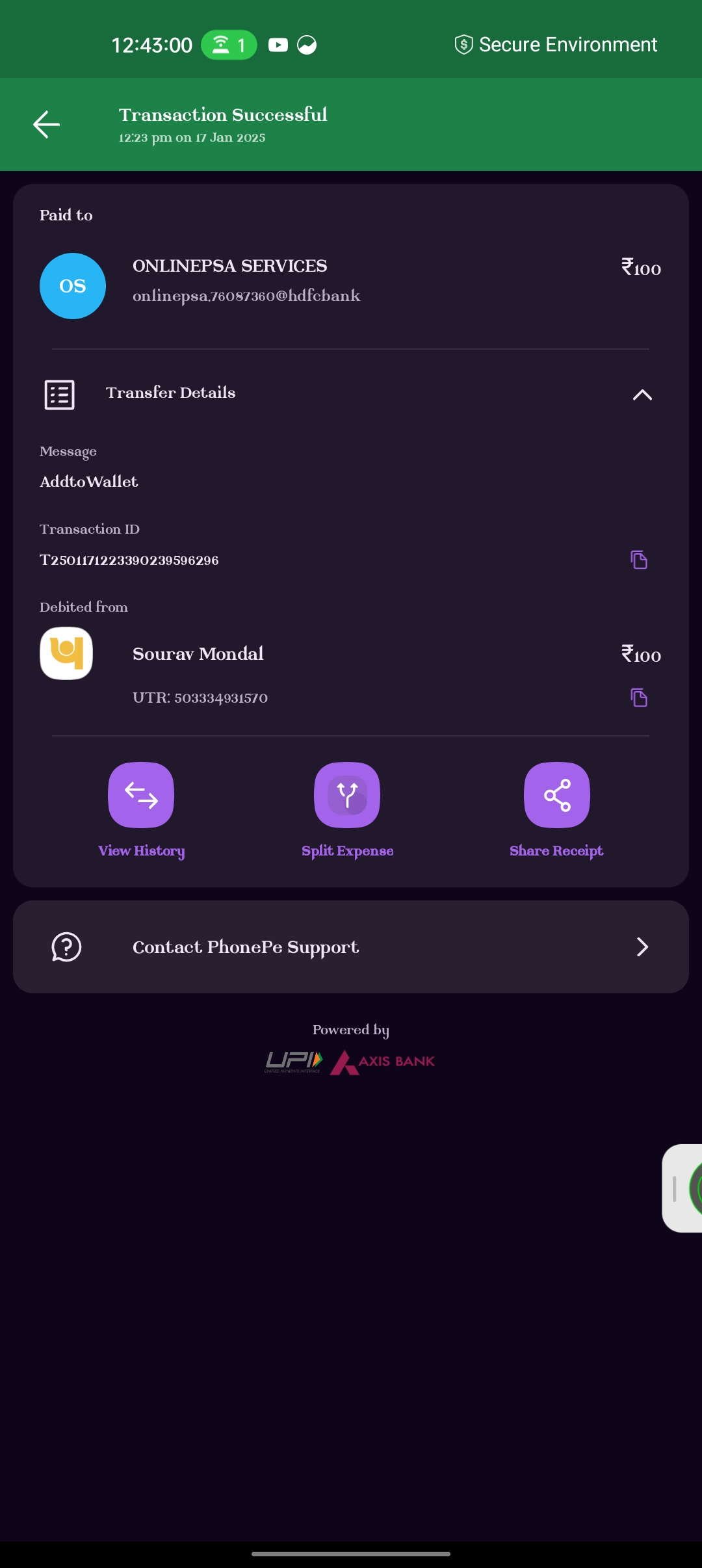Image resolution: width=702 pixels, height=1568 pixels.
Task: Tap the Split Expense button
Action: [x=347, y=795]
